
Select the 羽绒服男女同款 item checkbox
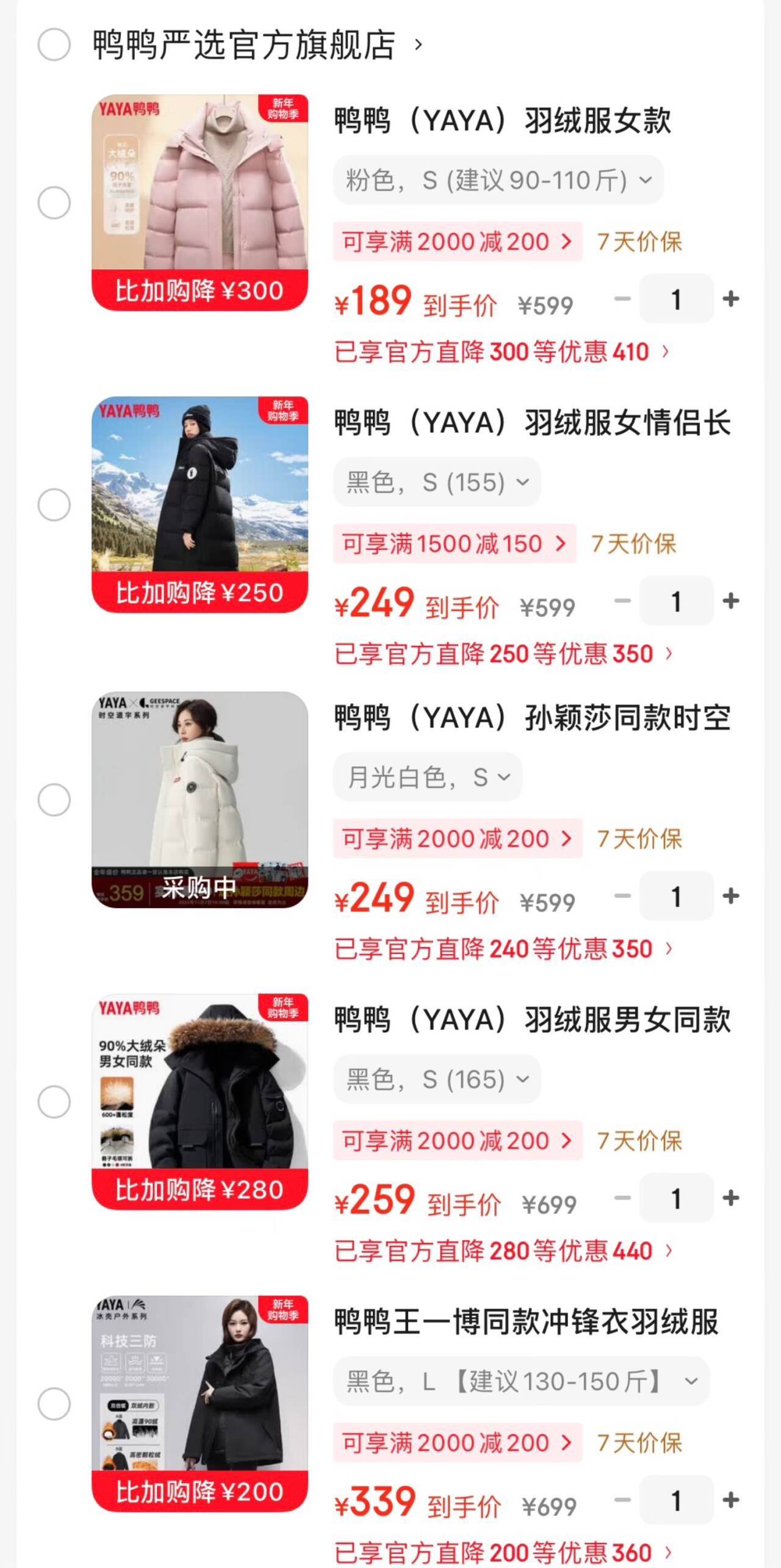click(54, 1102)
